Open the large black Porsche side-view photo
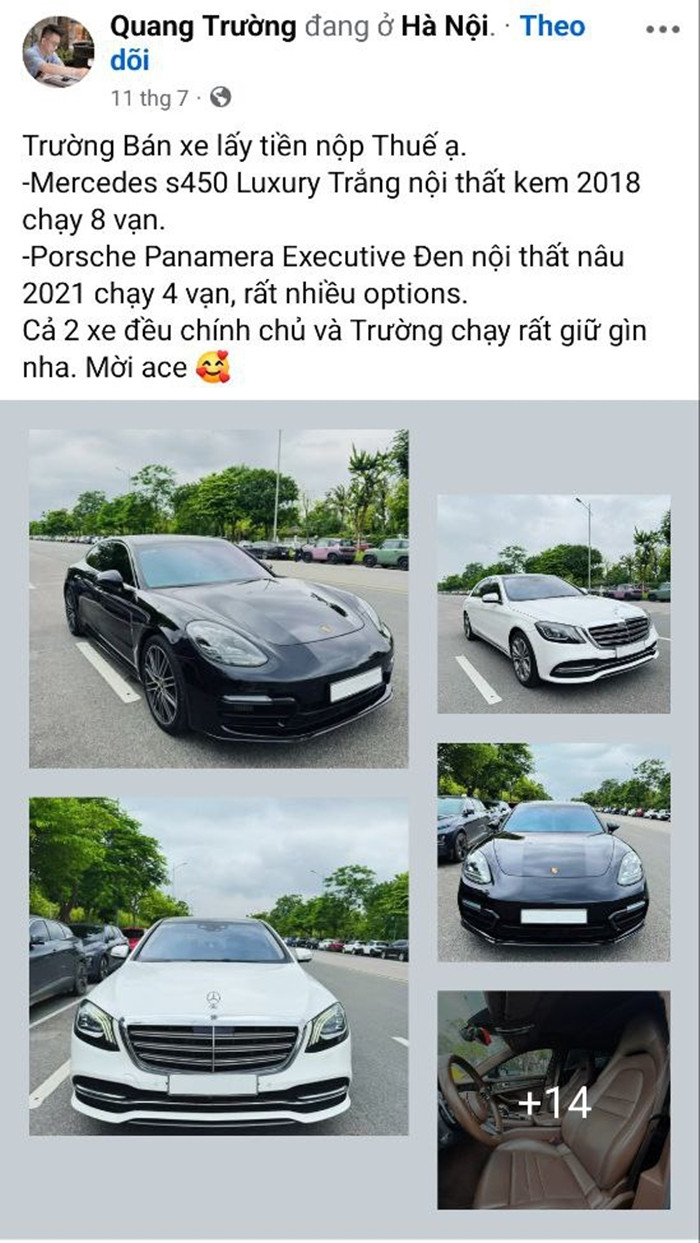The height and width of the screenshot is (1243, 700). pyautogui.click(x=218, y=598)
